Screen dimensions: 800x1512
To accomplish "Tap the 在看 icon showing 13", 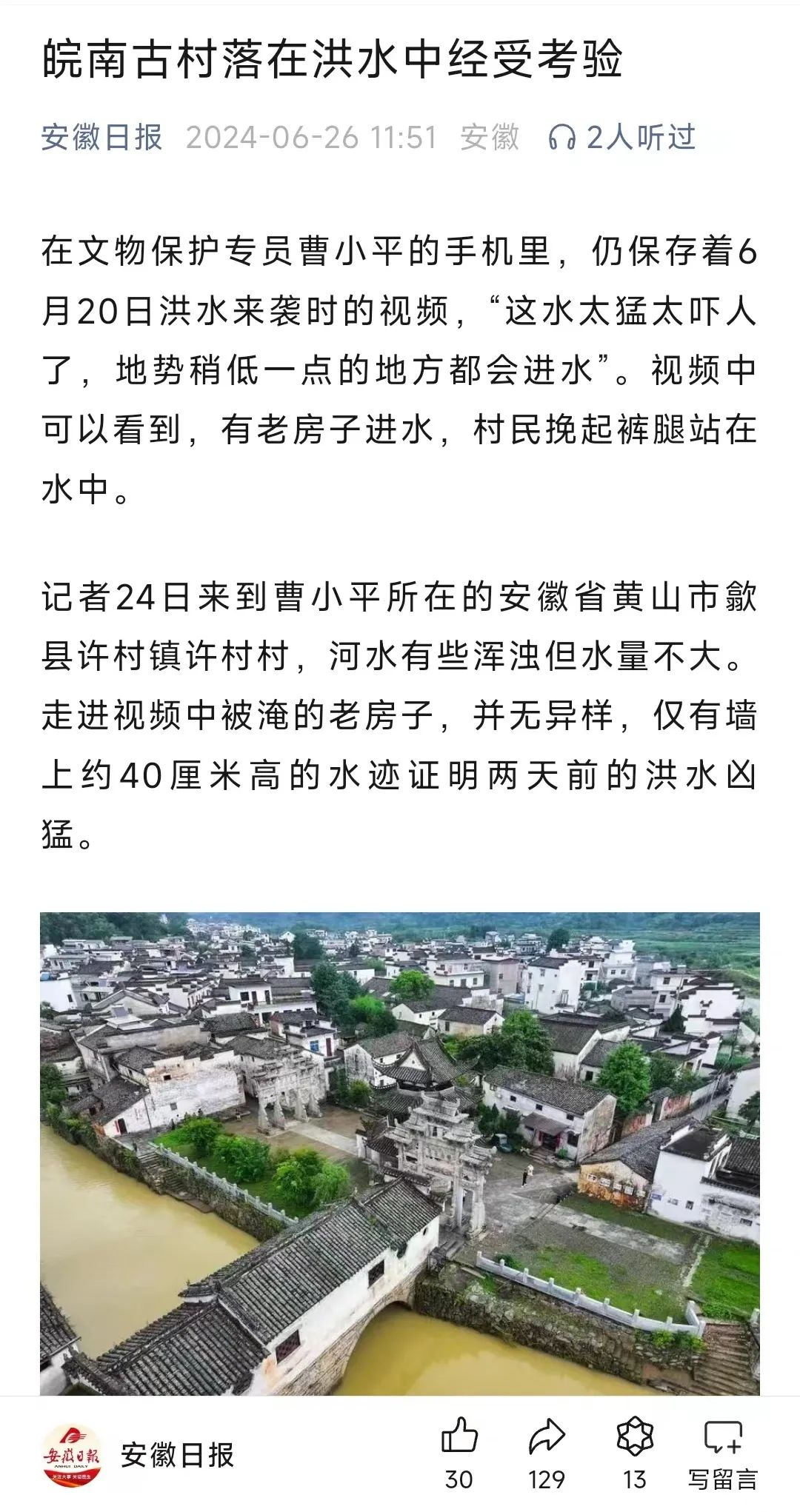I will (x=635, y=1436).
